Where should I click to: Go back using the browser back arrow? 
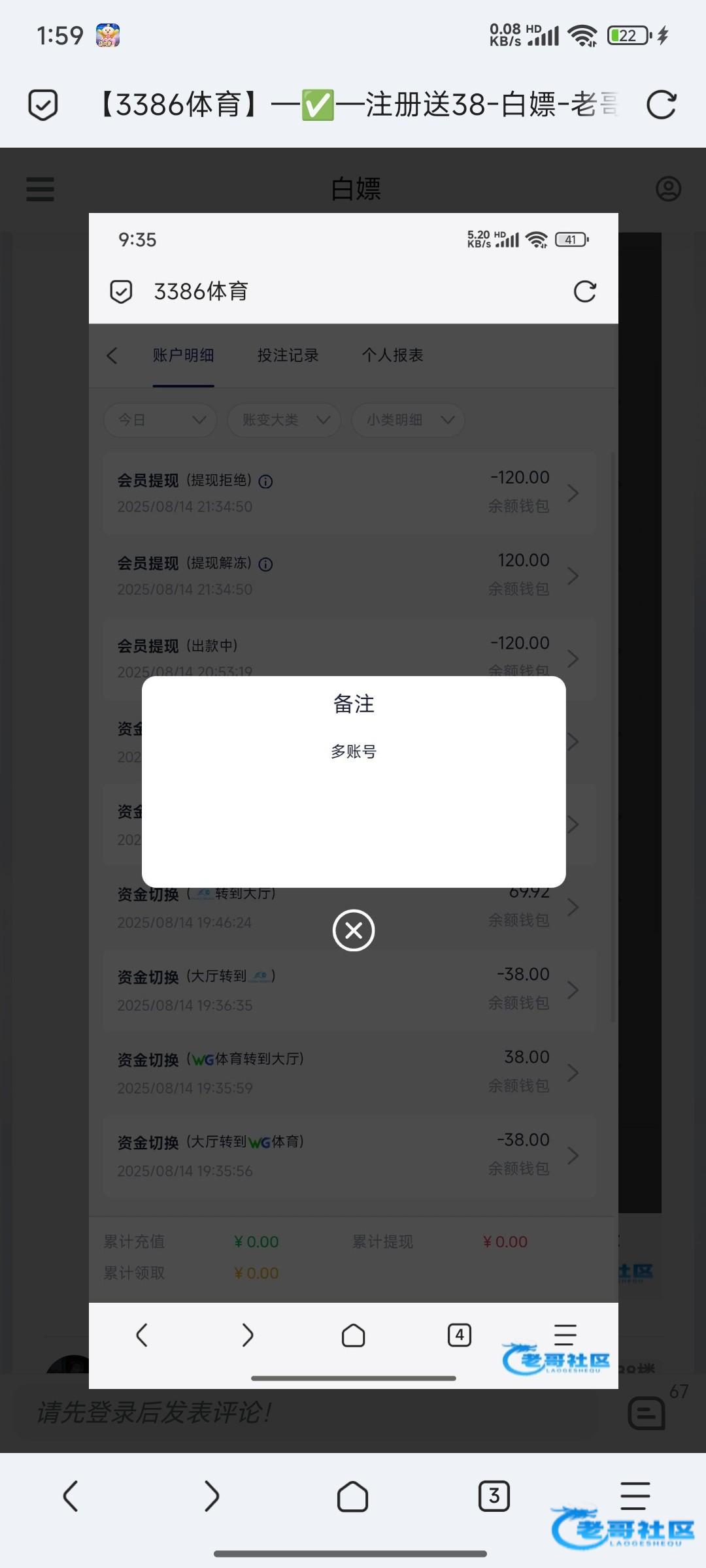pos(71,1496)
